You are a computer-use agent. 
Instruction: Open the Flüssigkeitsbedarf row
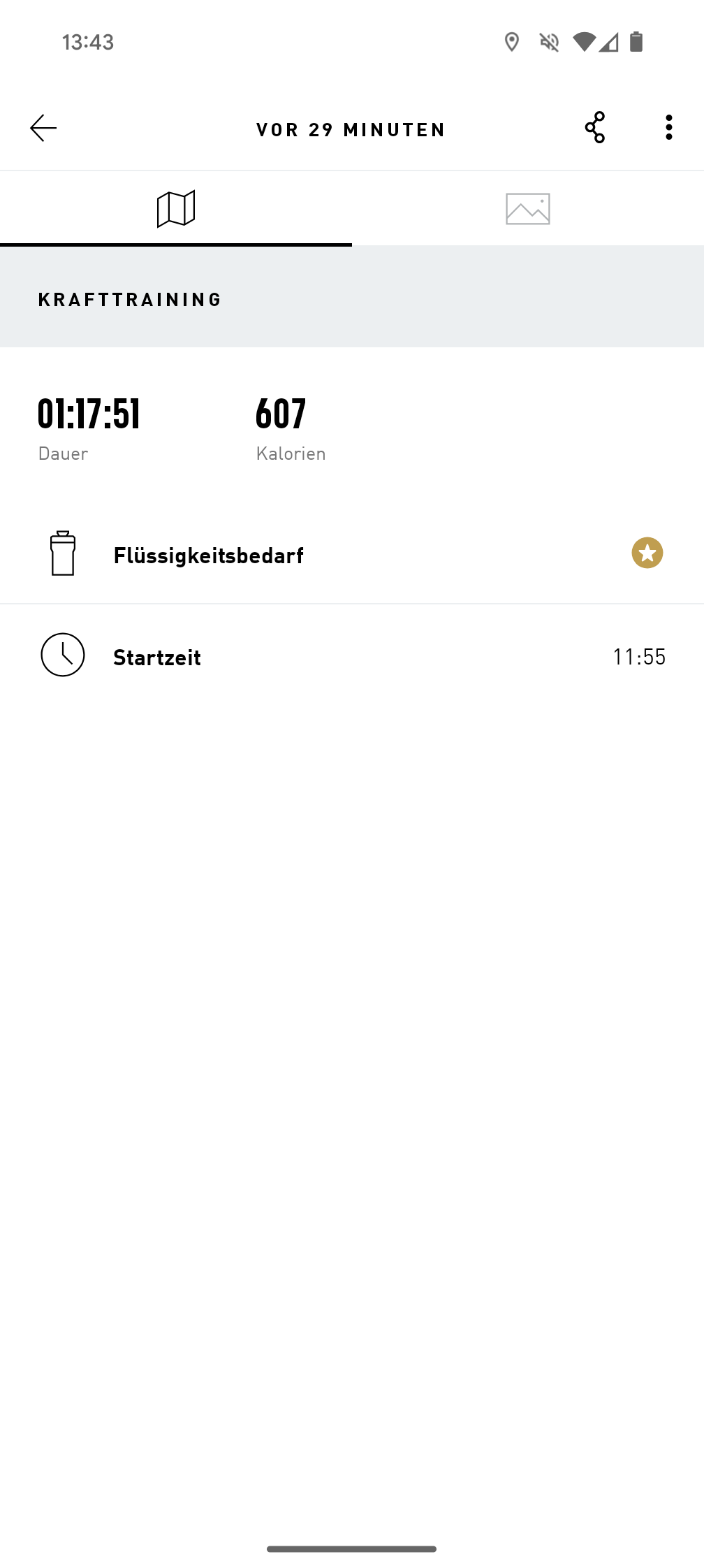(352, 554)
